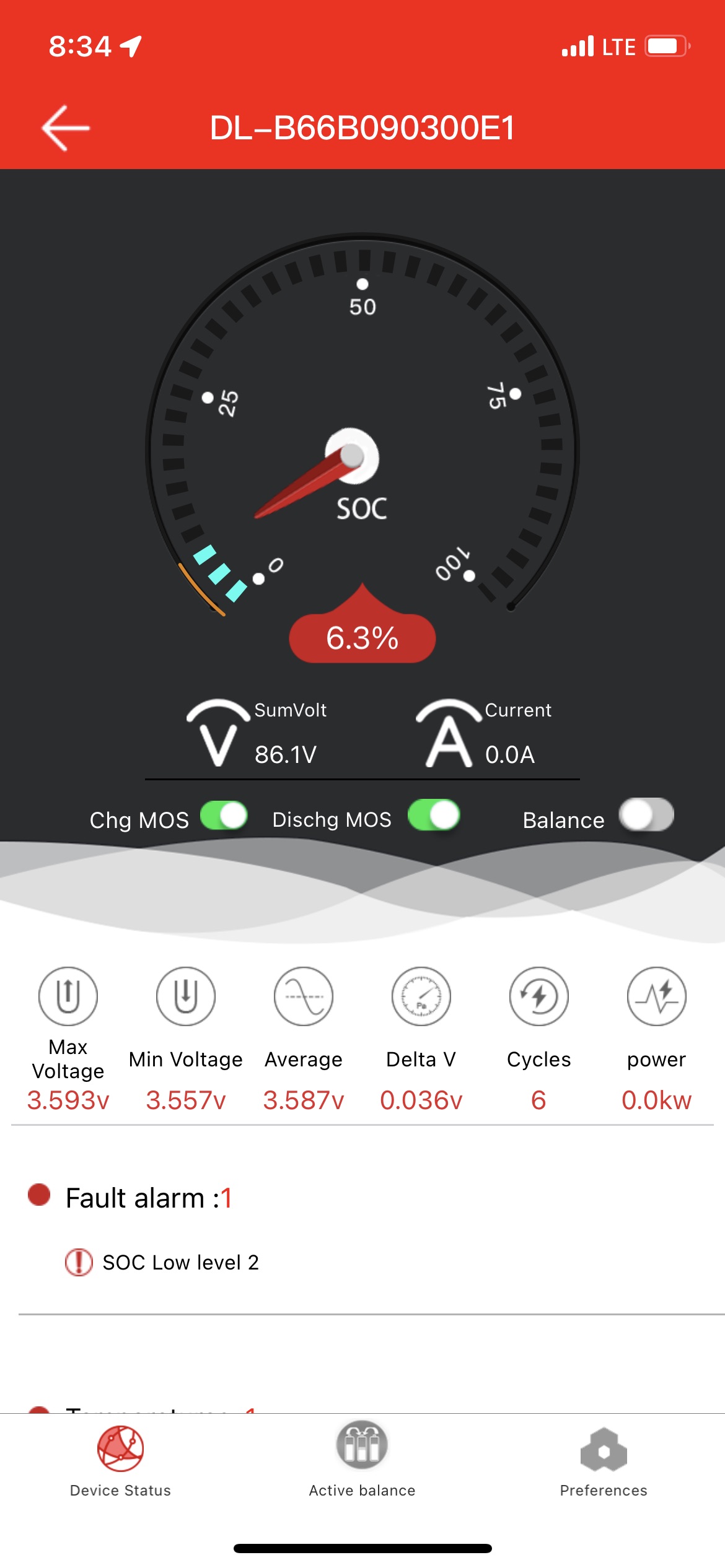This screenshot has width=725, height=1568.
Task: Select the Preferences tab
Action: (x=604, y=1460)
